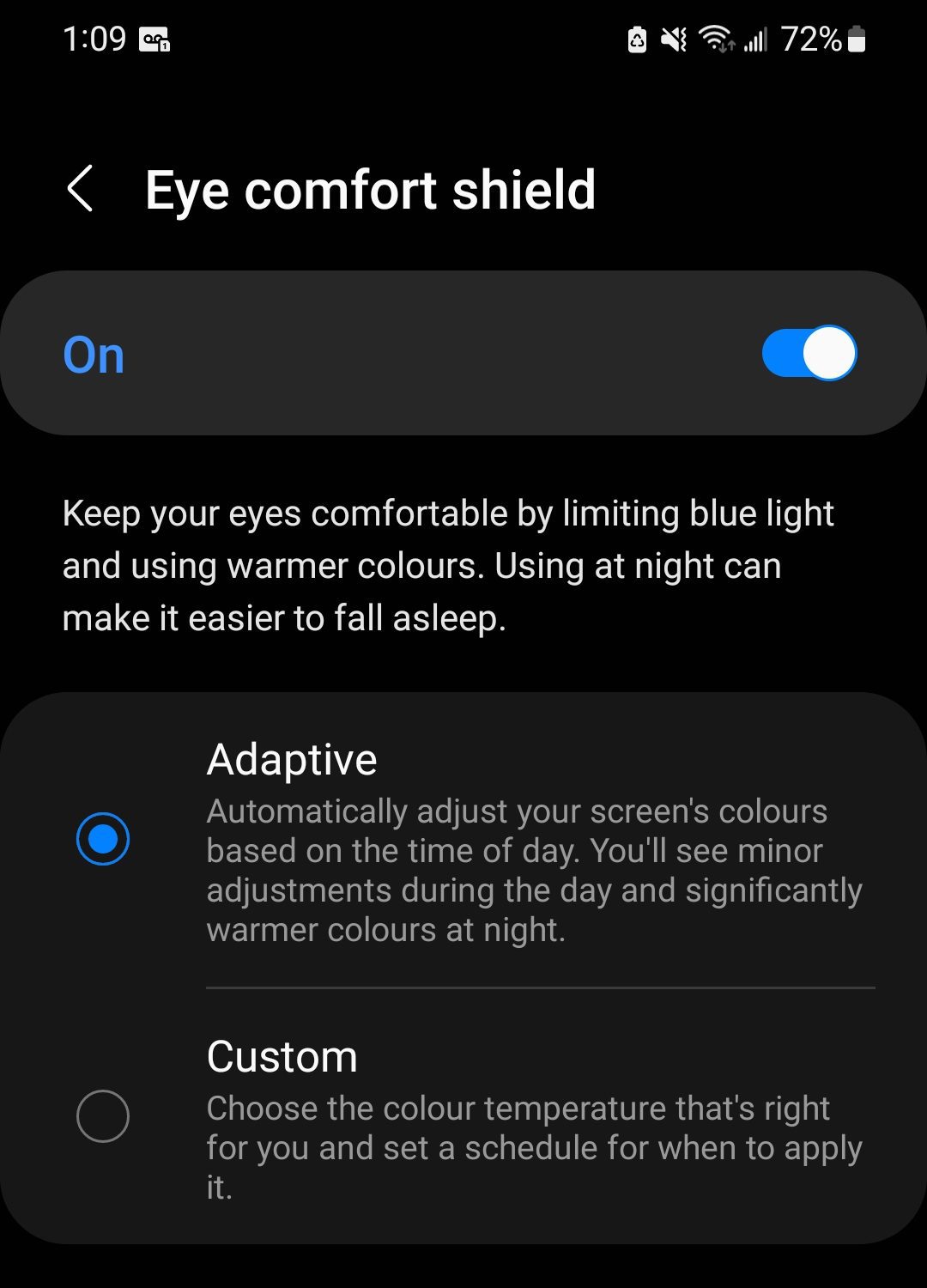The width and height of the screenshot is (927, 1288).
Task: Go back from Eye comfort shield
Action: [80, 189]
